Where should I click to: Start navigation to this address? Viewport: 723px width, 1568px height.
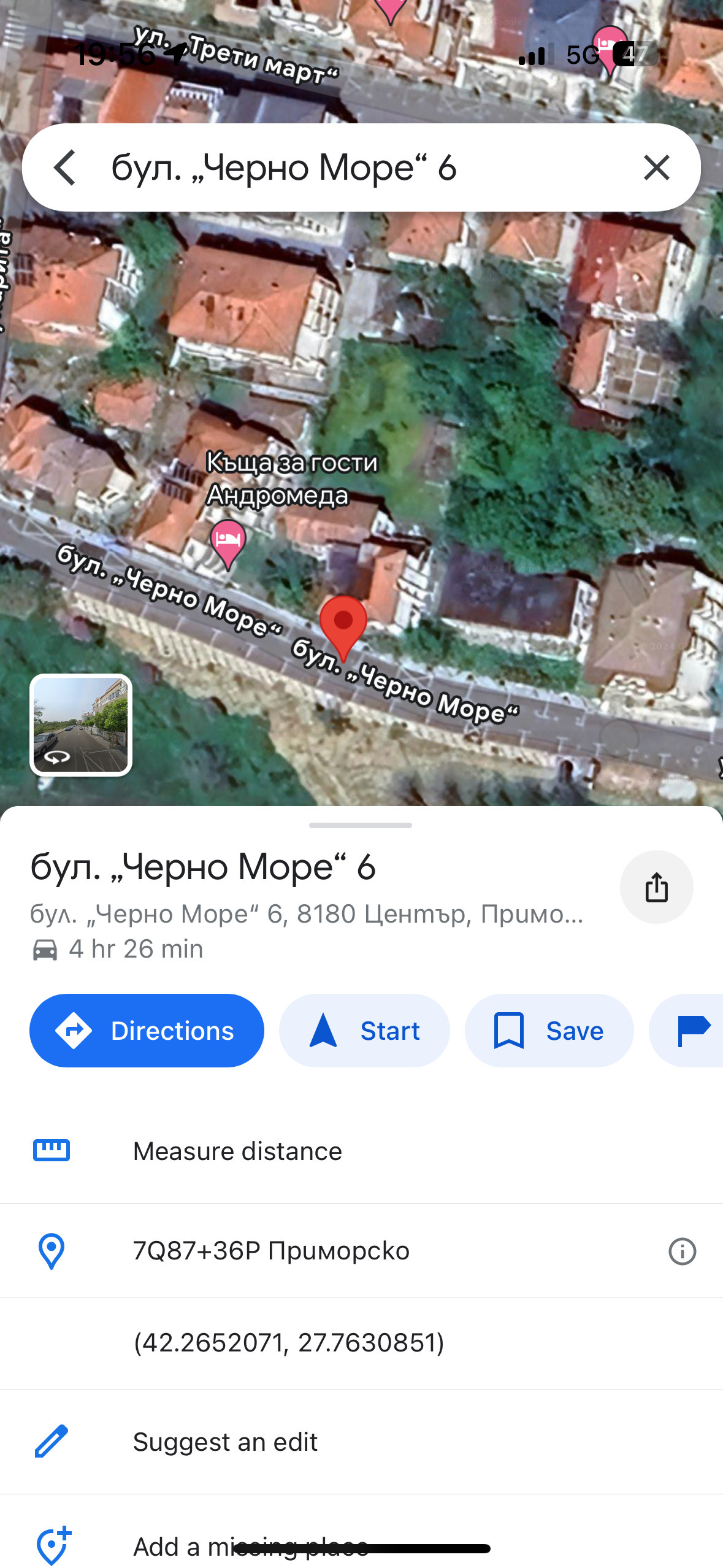pos(364,1031)
